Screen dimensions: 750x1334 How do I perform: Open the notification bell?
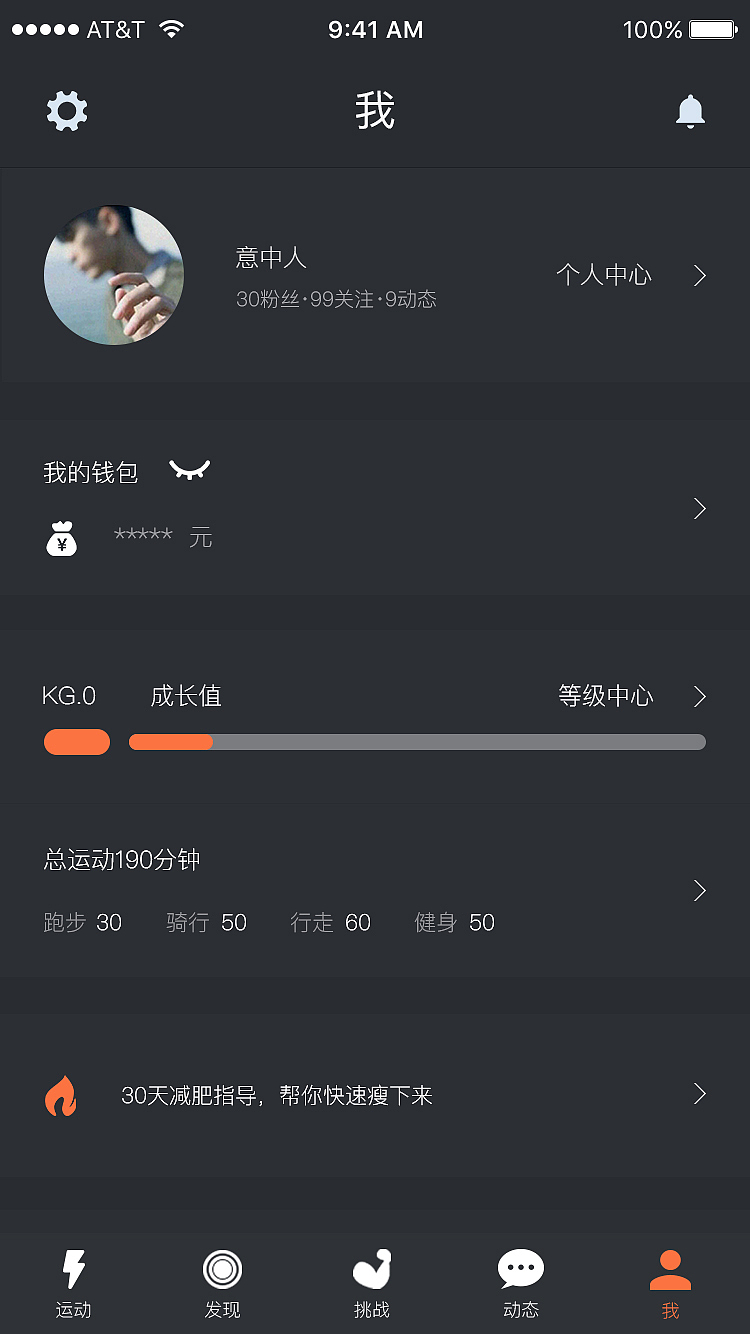[x=690, y=111]
